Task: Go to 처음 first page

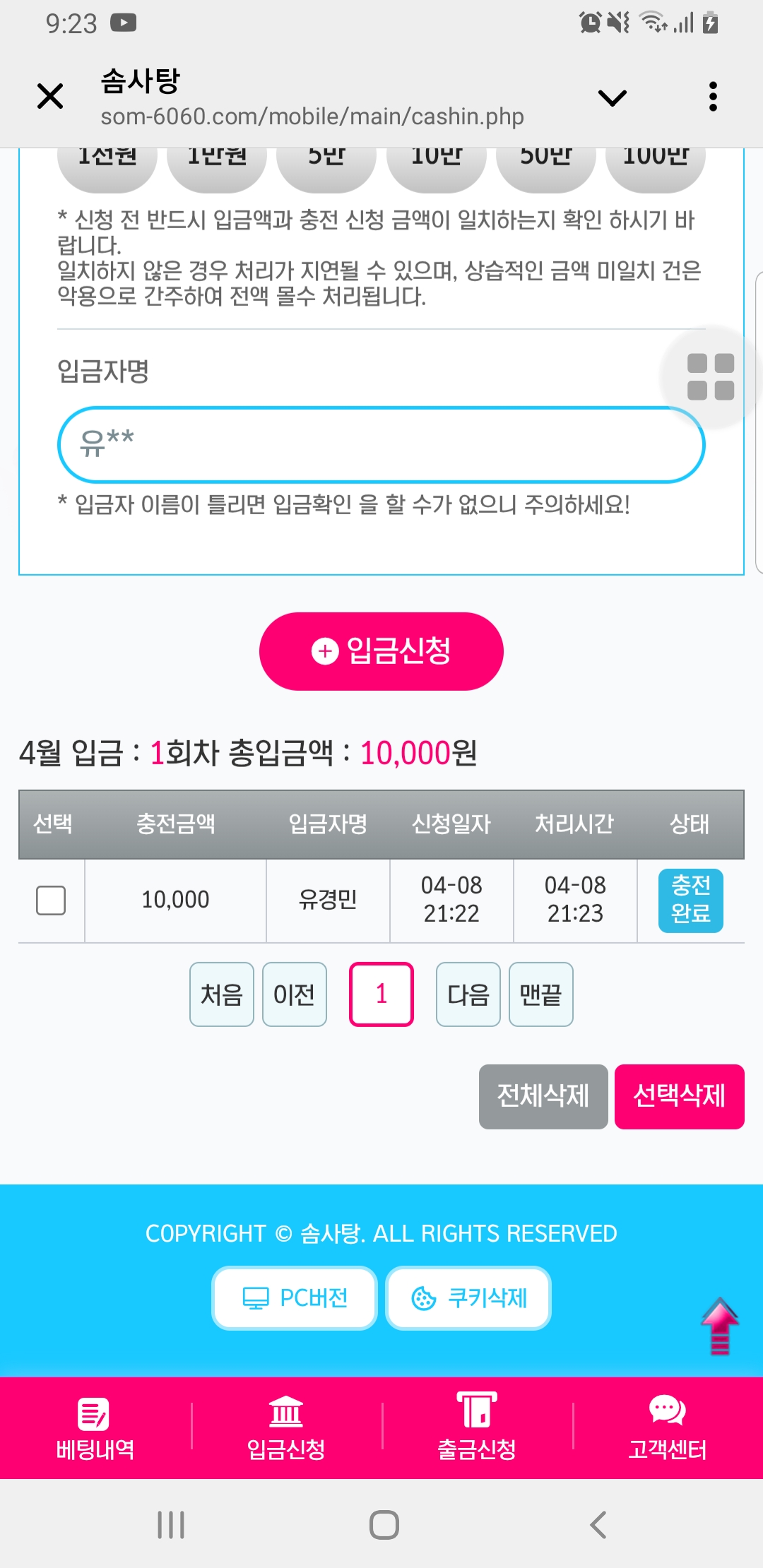Action: coord(222,994)
